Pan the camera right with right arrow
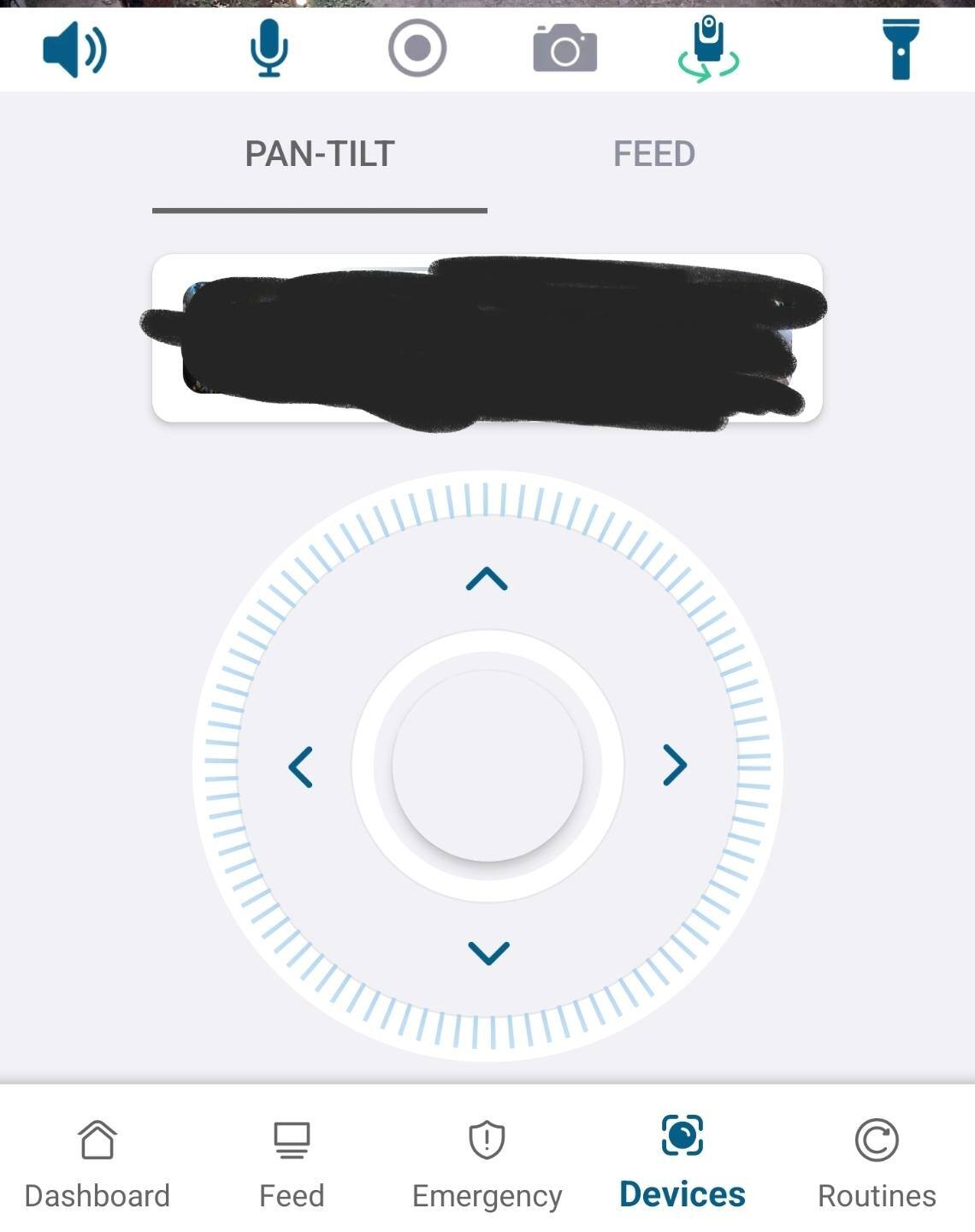 click(x=675, y=765)
